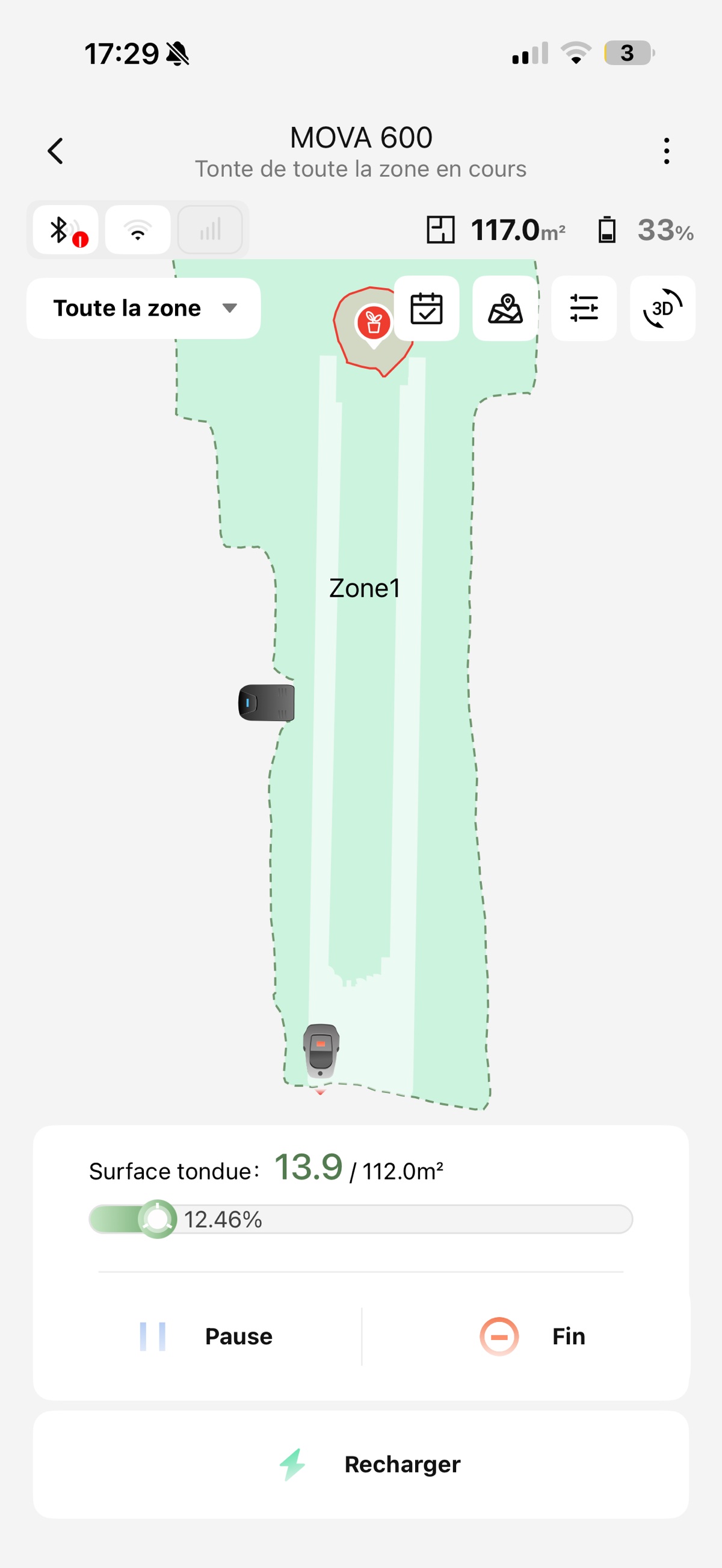Open the three-dot overflow menu
This screenshot has height=1568, width=722.
pos(667,151)
